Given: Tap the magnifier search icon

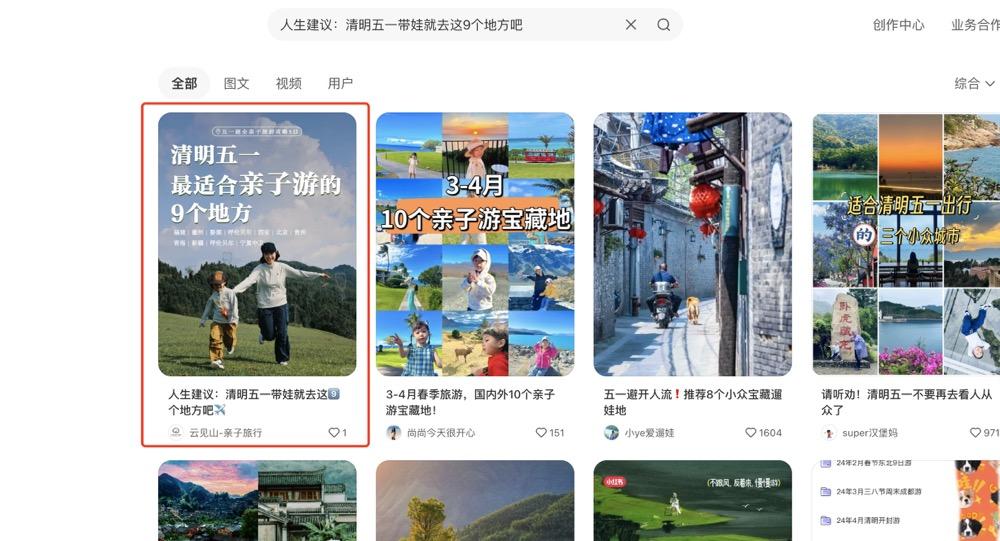Looking at the screenshot, I should click(664, 25).
